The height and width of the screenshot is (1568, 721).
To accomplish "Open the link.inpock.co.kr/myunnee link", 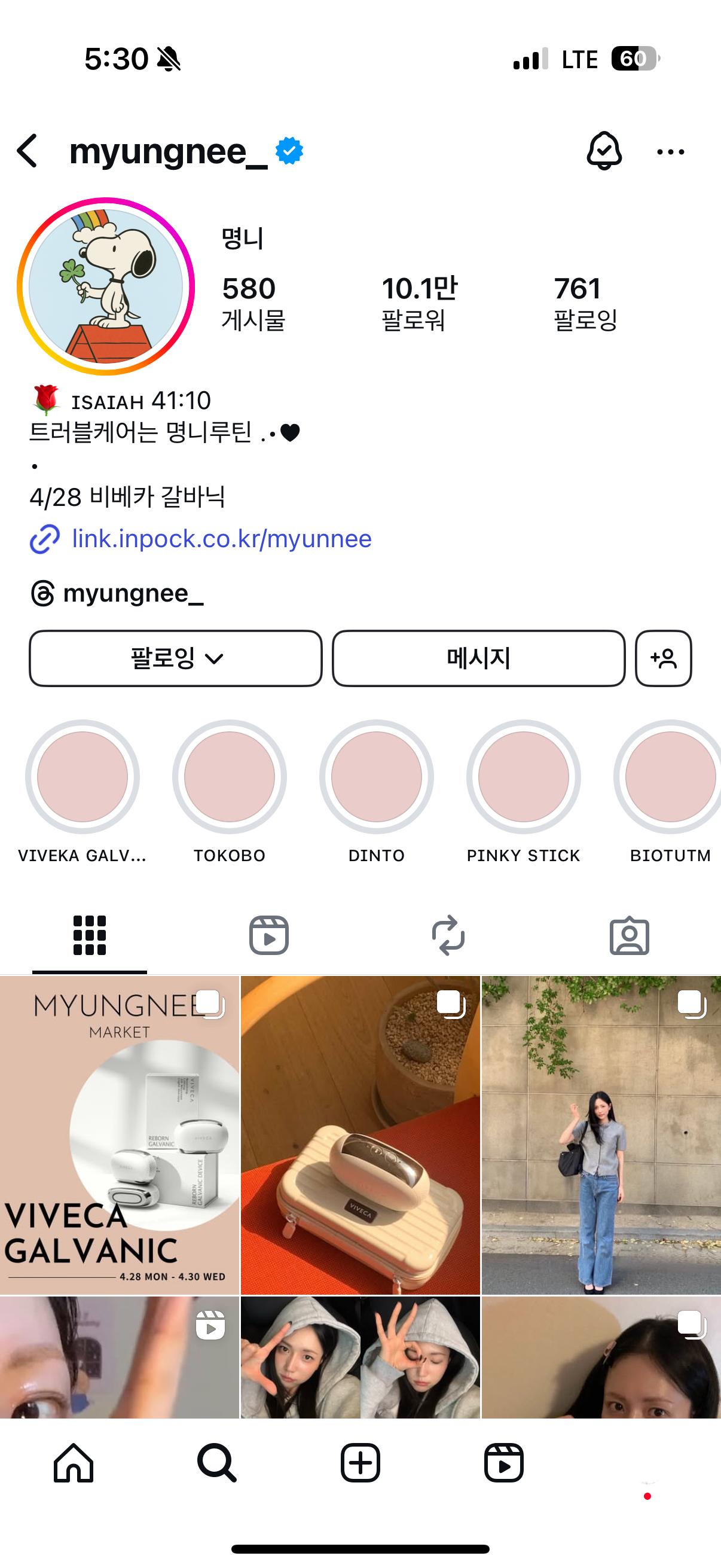I will coord(221,539).
